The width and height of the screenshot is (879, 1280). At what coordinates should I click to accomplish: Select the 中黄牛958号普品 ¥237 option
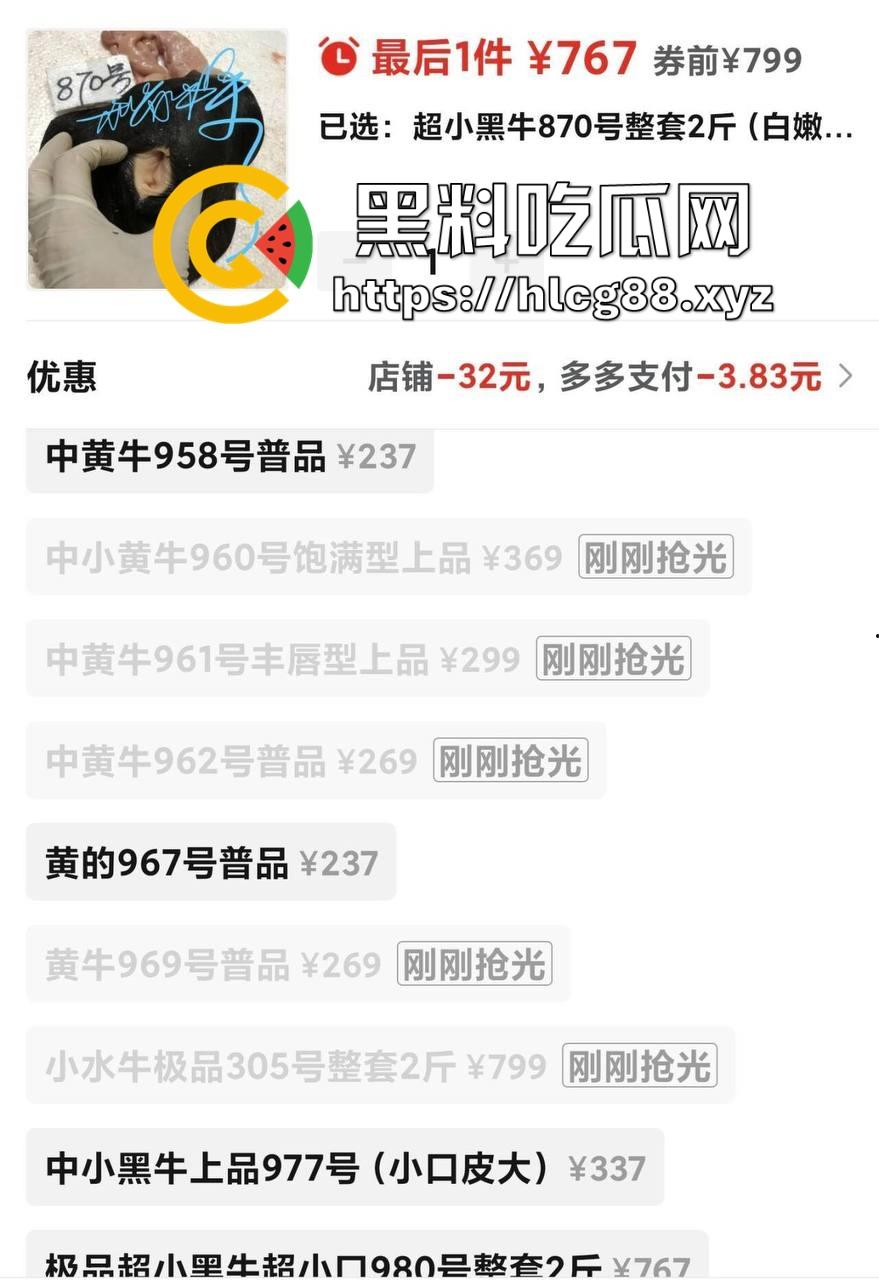(227, 457)
